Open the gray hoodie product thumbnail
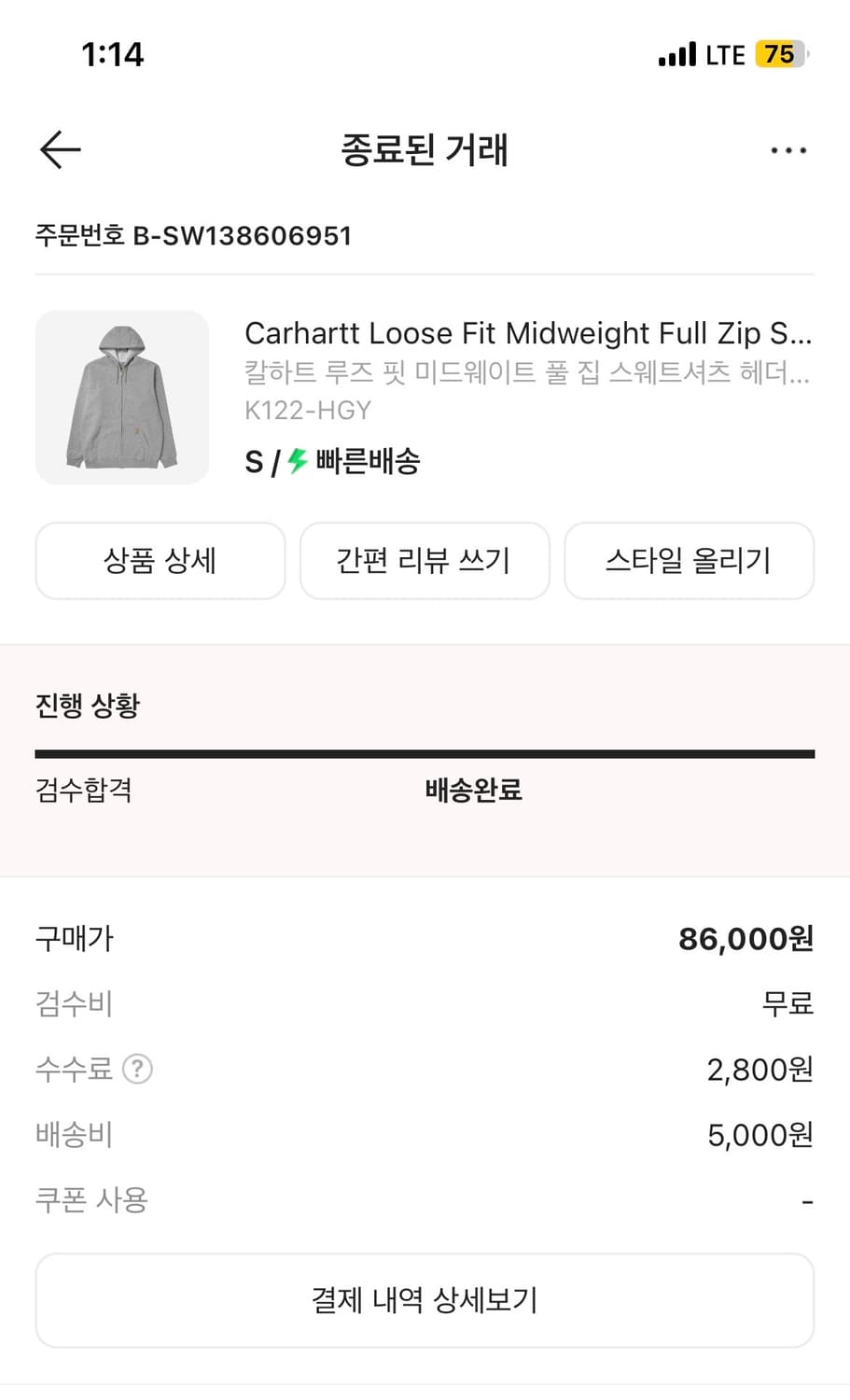 pos(122,398)
